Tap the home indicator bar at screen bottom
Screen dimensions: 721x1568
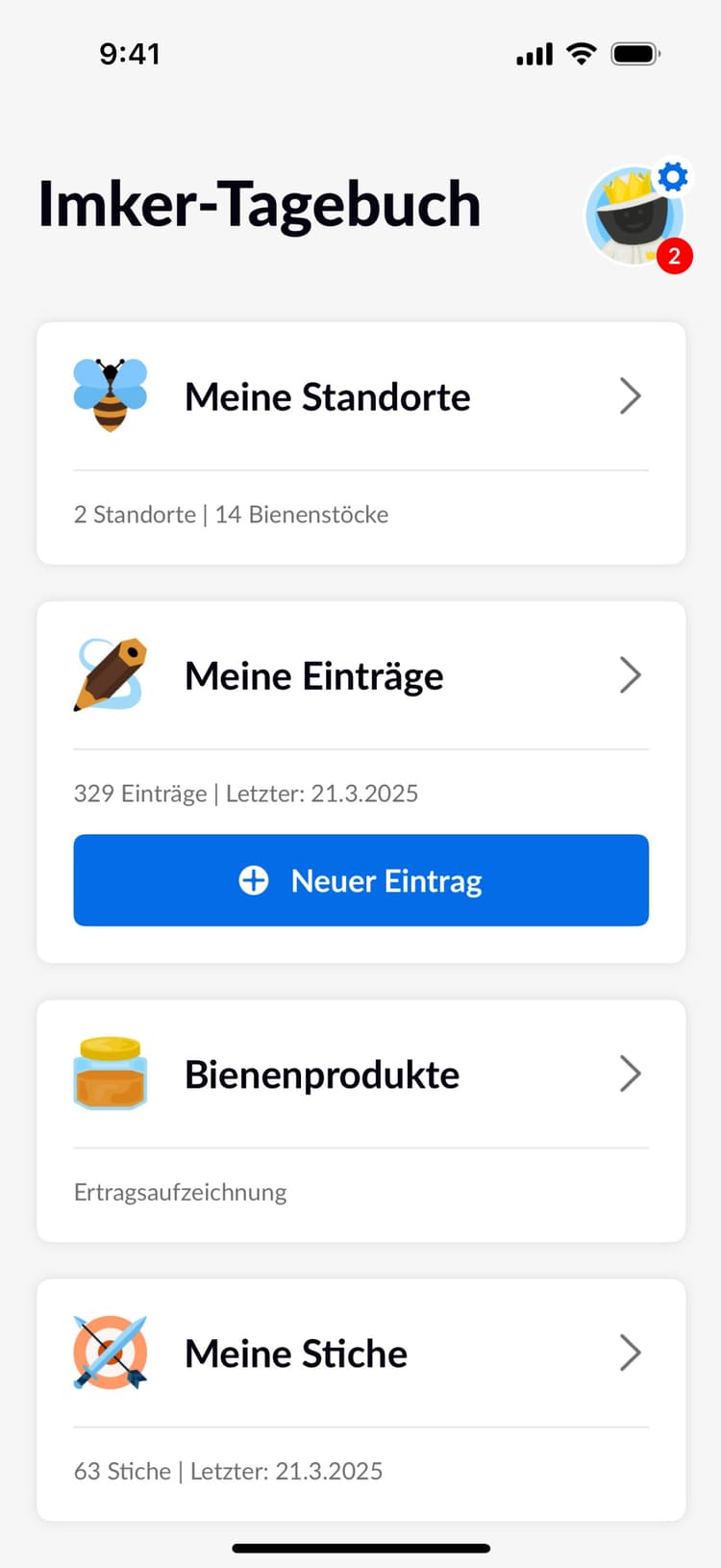360,1549
